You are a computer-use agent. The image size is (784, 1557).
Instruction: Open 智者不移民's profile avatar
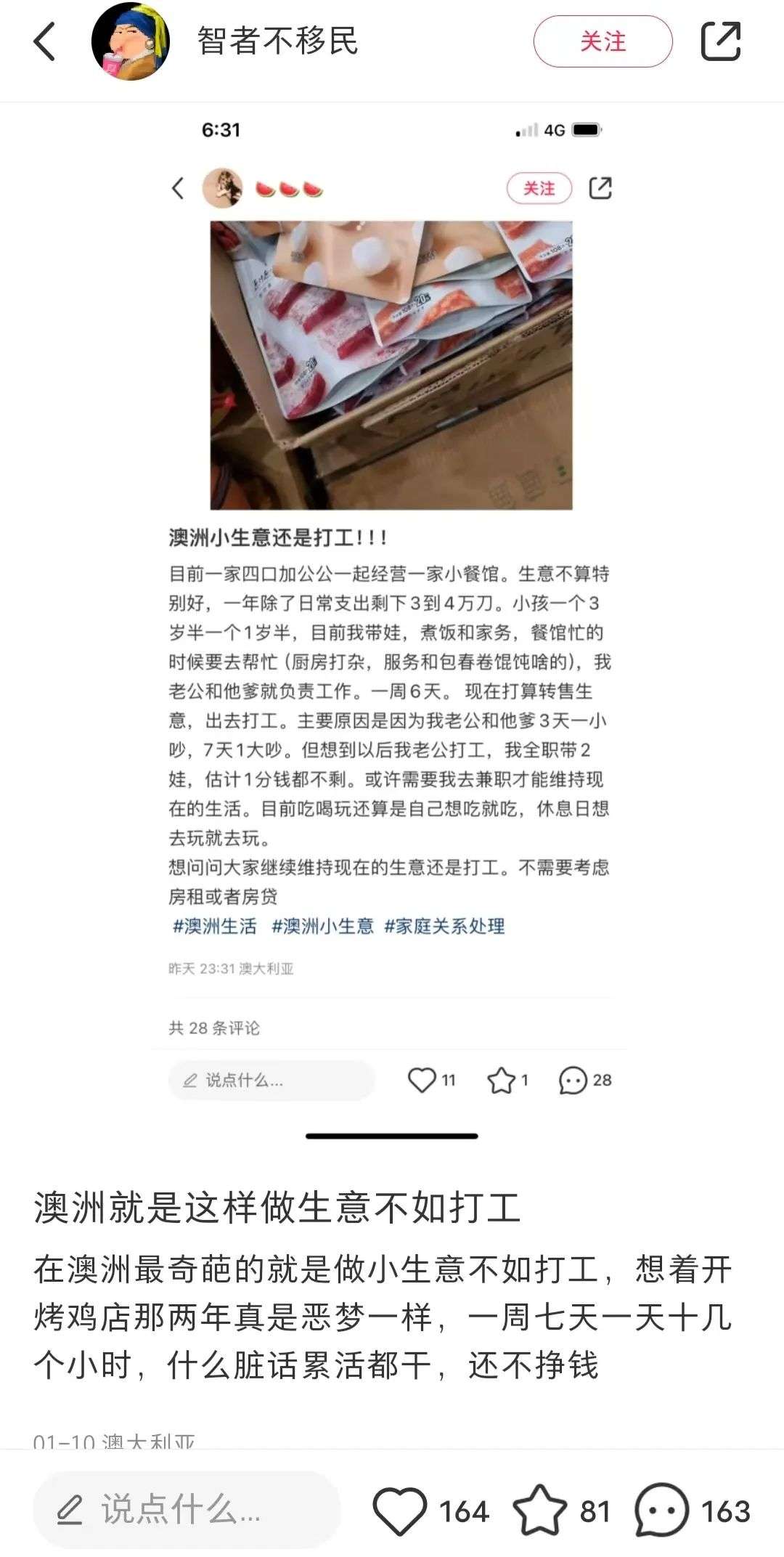click(x=131, y=41)
